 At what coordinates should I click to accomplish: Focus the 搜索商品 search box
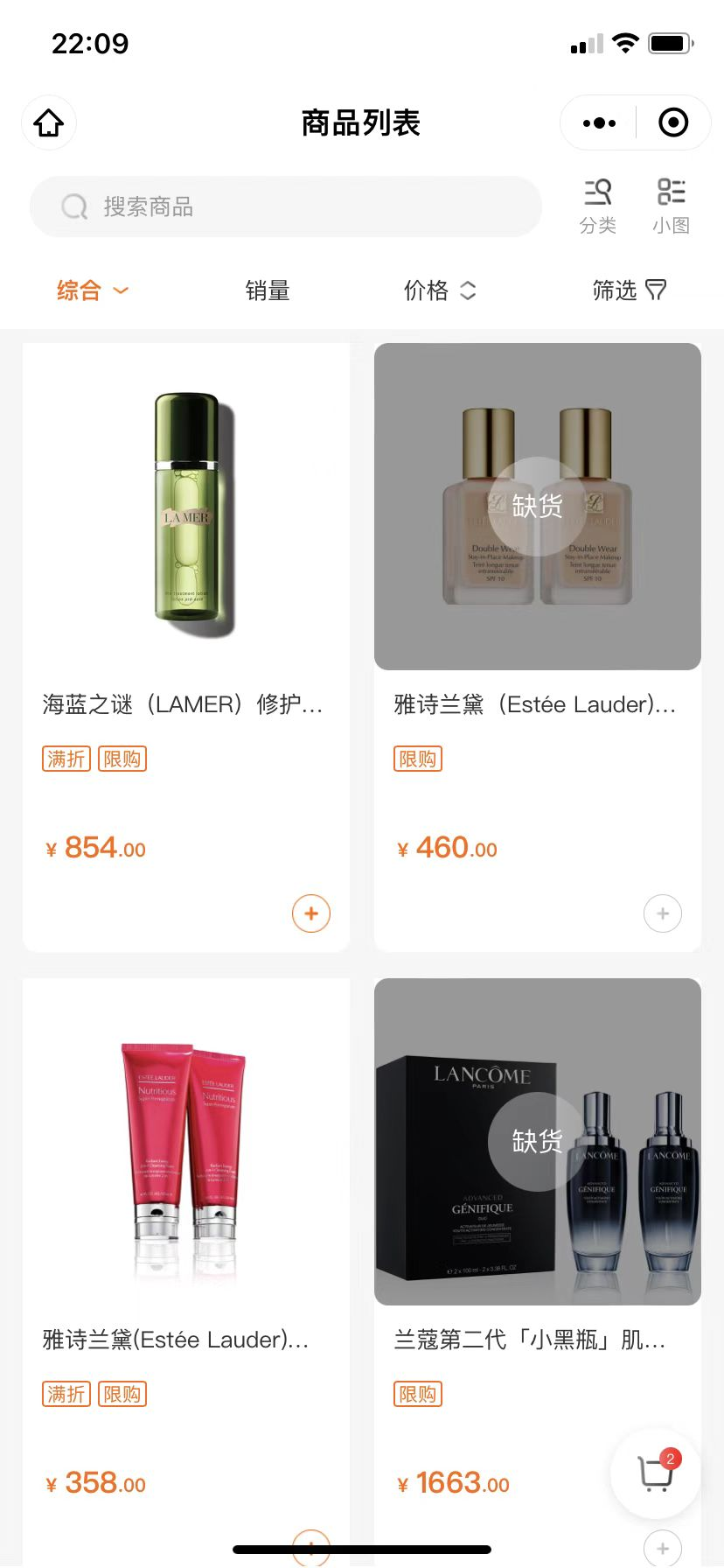286,206
